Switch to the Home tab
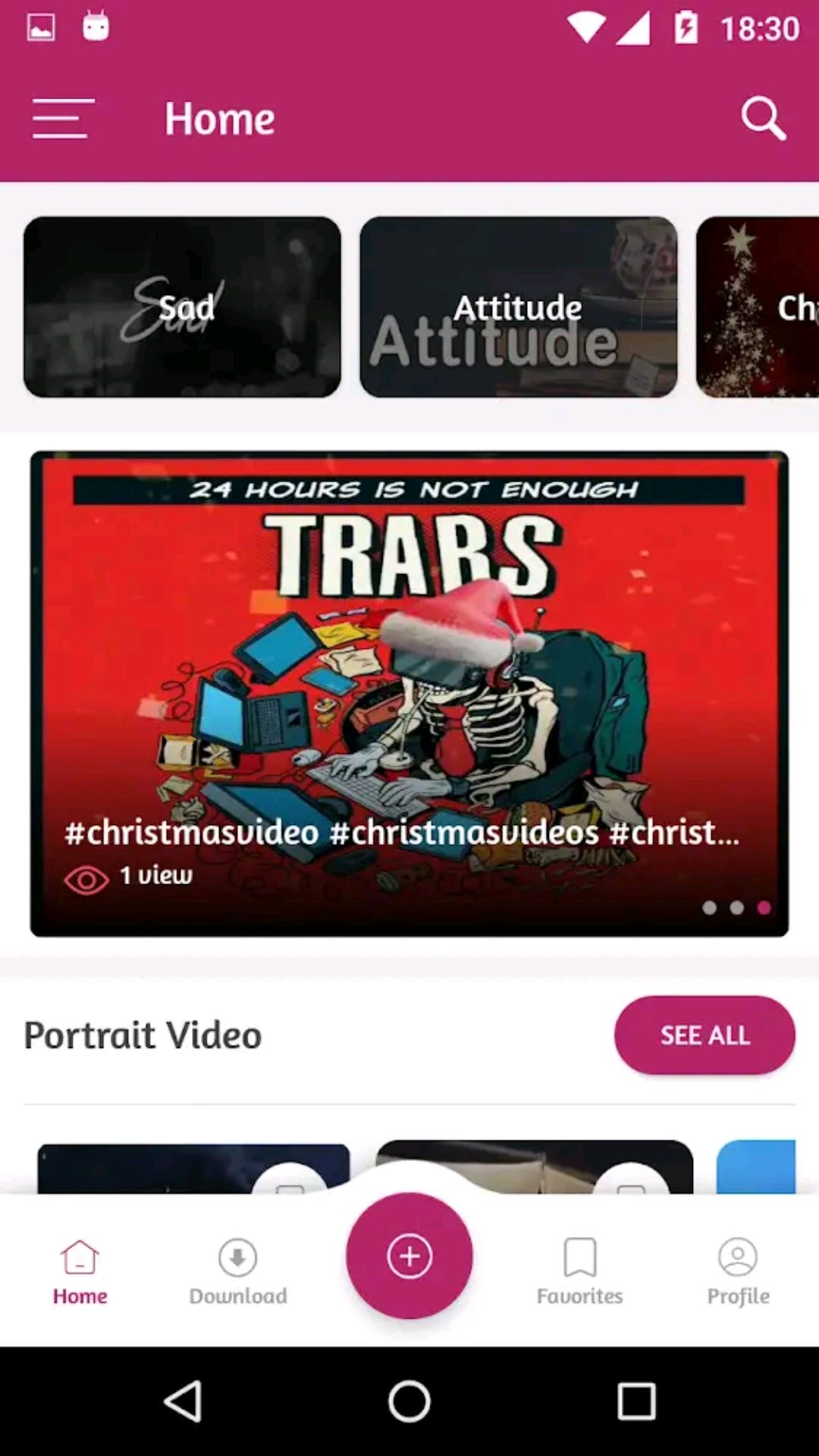 coord(80,1272)
